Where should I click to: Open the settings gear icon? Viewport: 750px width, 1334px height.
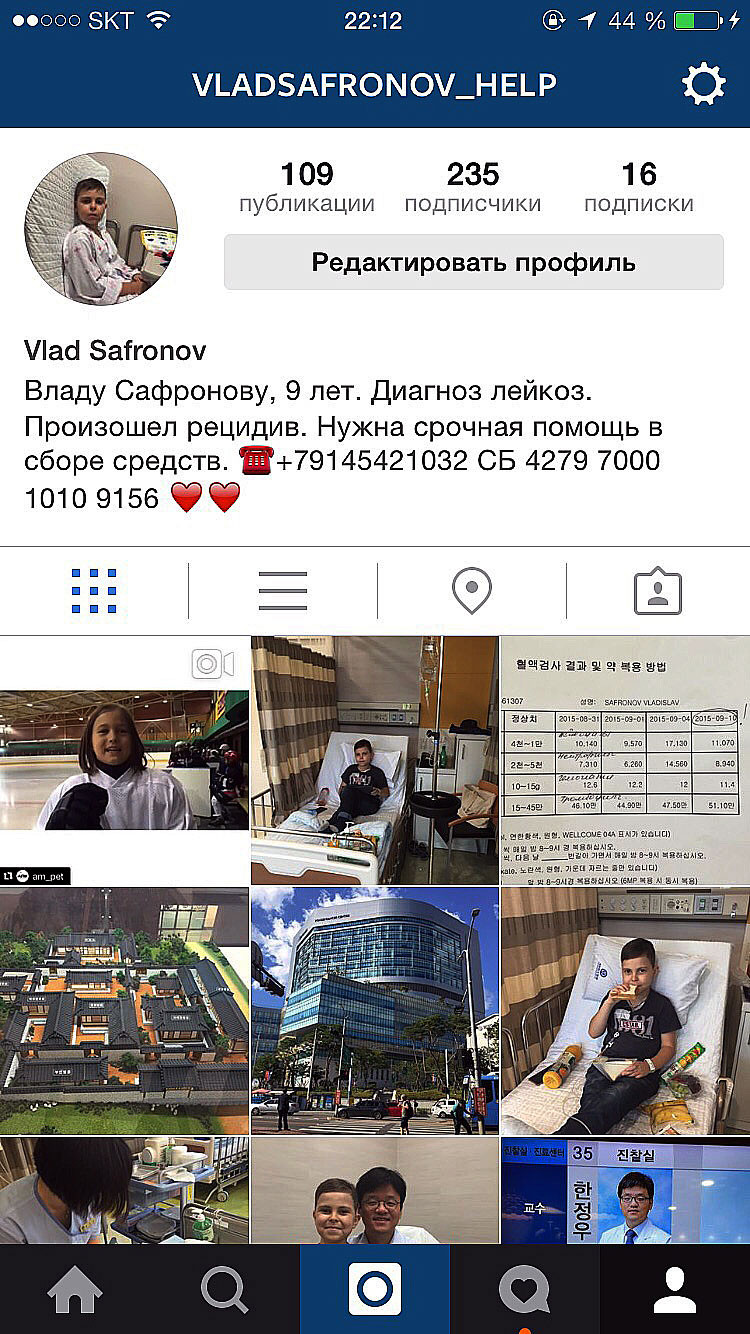703,85
